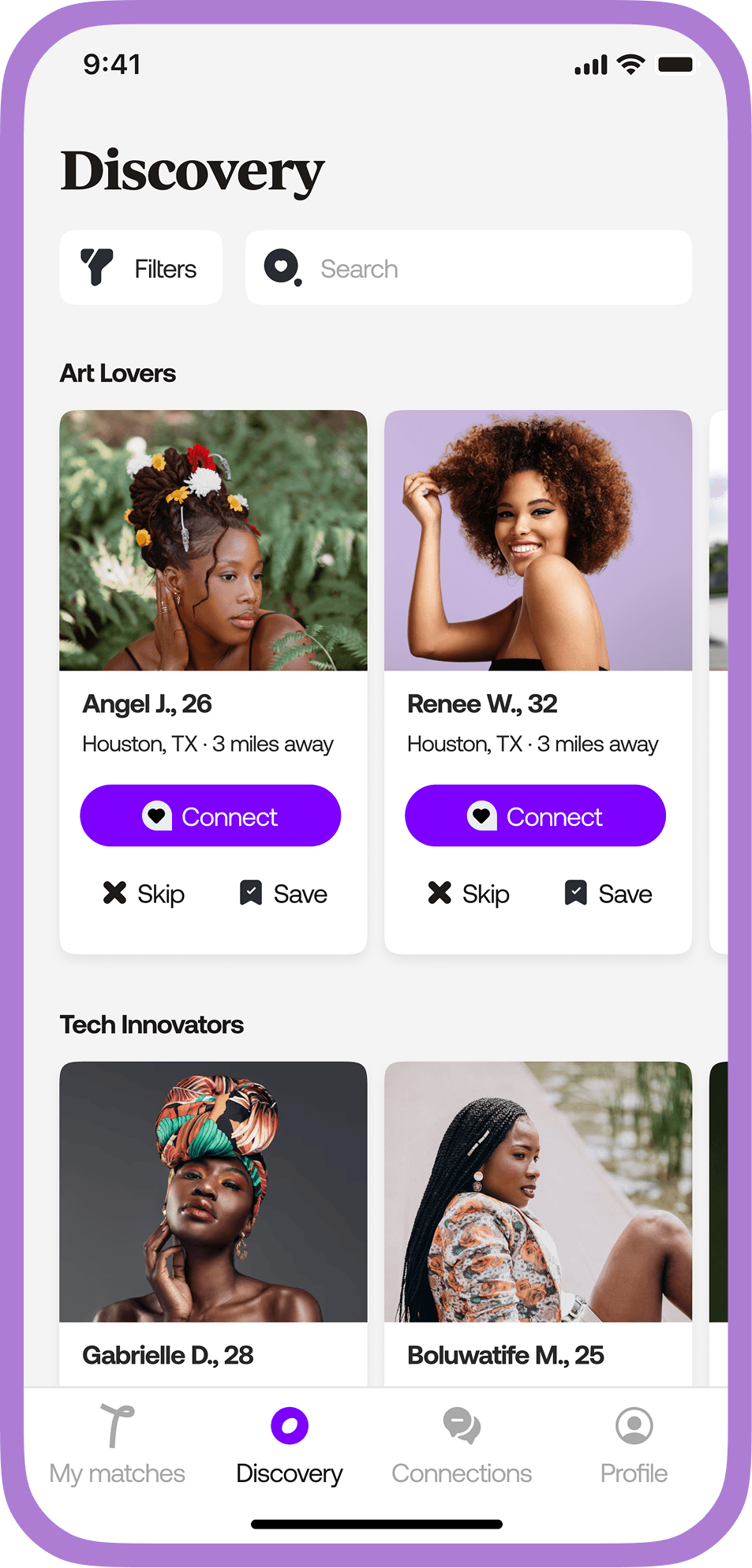The width and height of the screenshot is (752, 1568).
Task: Switch to the Profile tab
Action: click(x=634, y=1445)
